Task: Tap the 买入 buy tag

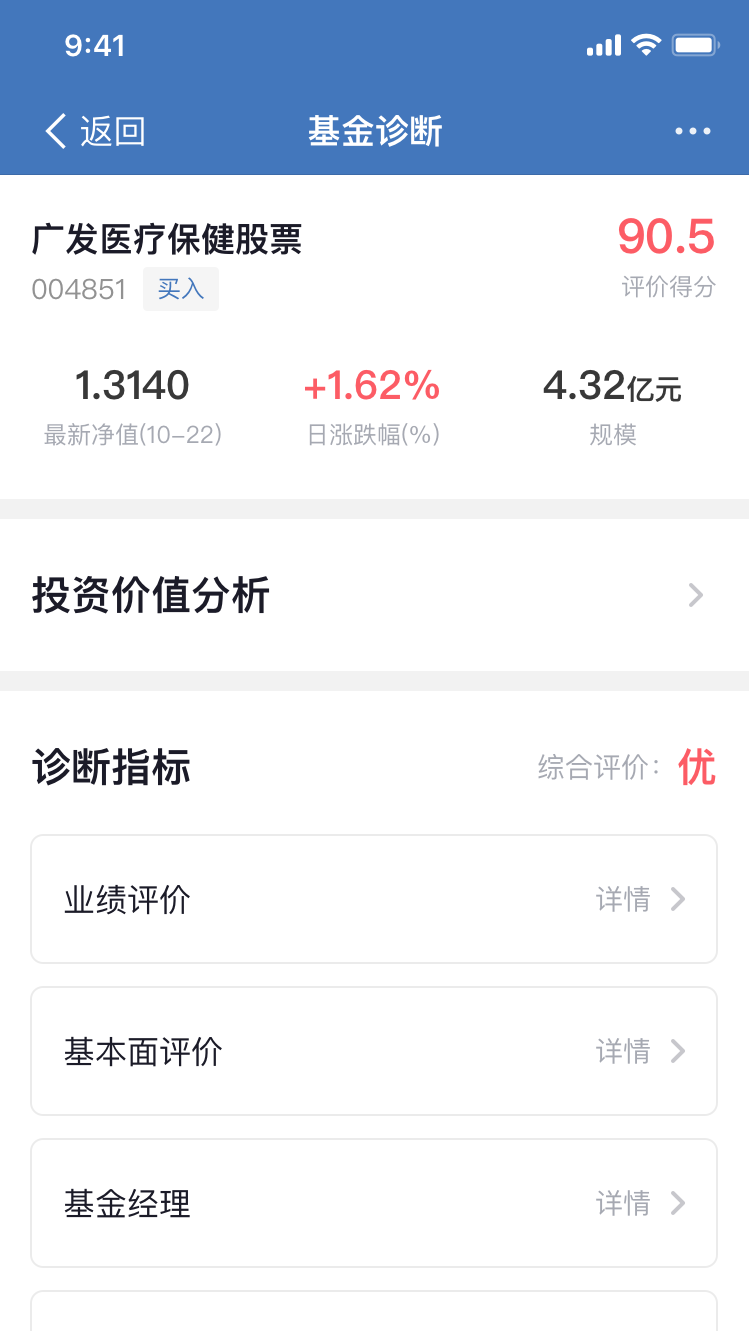Action: click(181, 289)
